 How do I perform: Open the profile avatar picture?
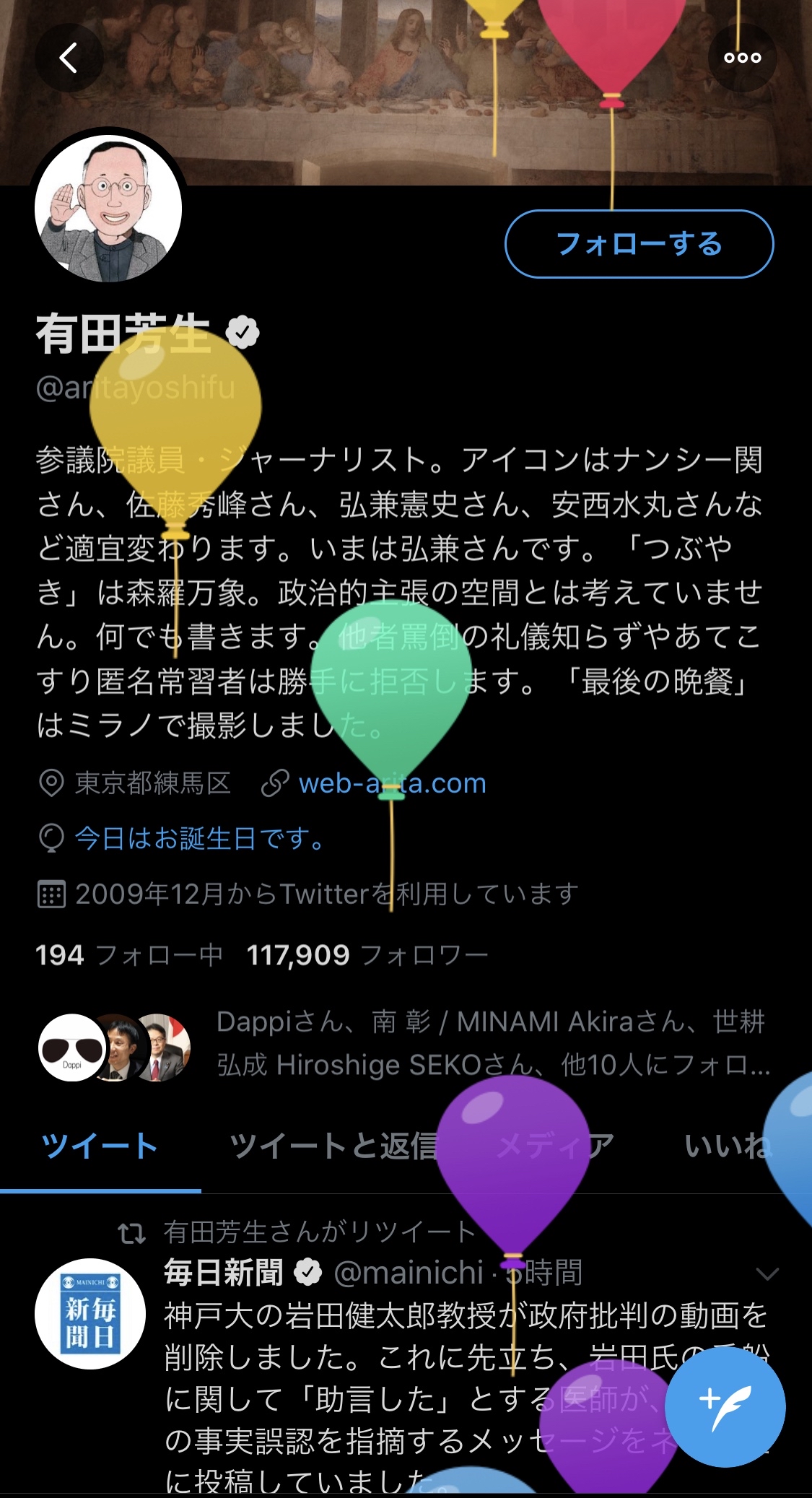tap(108, 209)
